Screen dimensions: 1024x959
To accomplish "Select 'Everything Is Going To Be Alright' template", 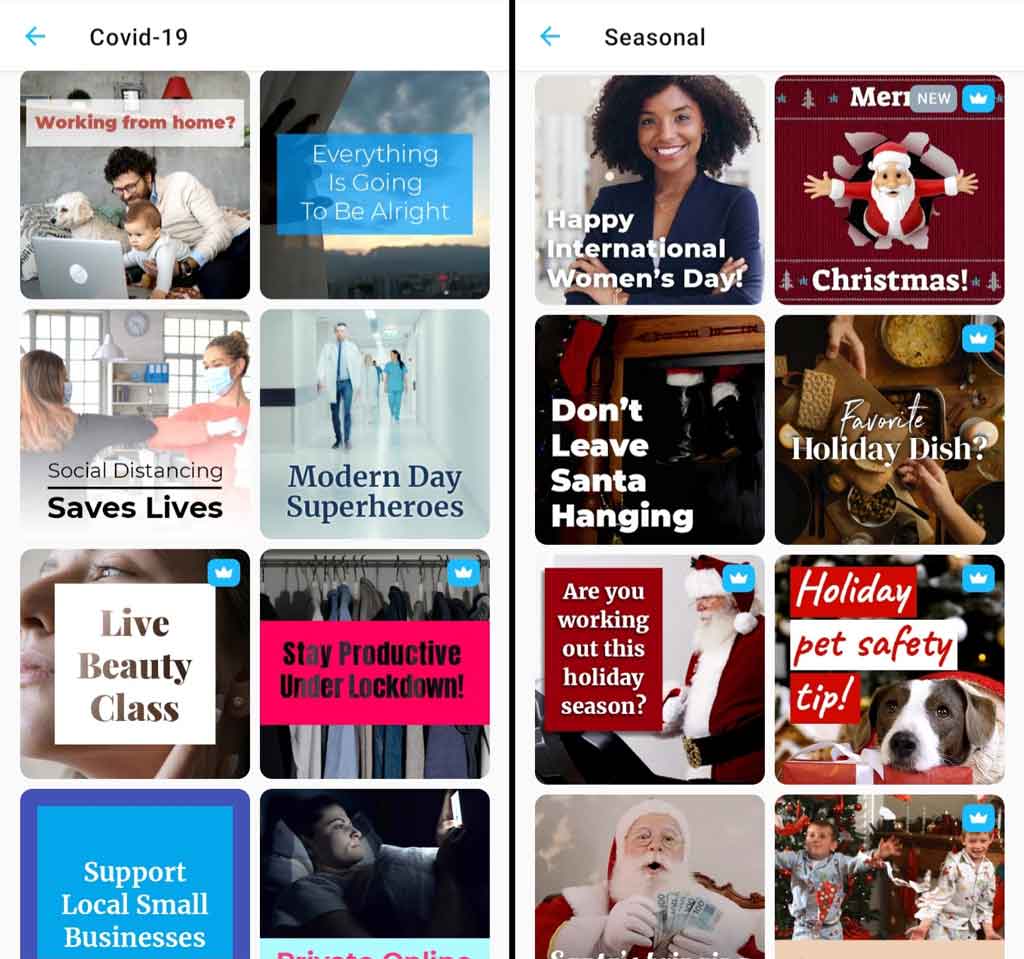I will [x=375, y=185].
